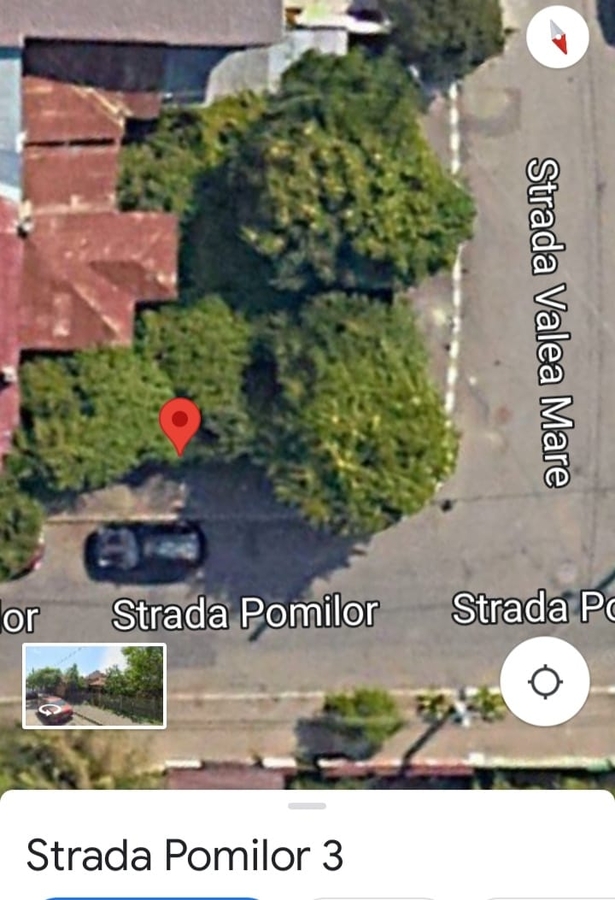Viewport: 615px width, 900px height.
Task: Open the Street View thumbnail
Action: click(94, 686)
